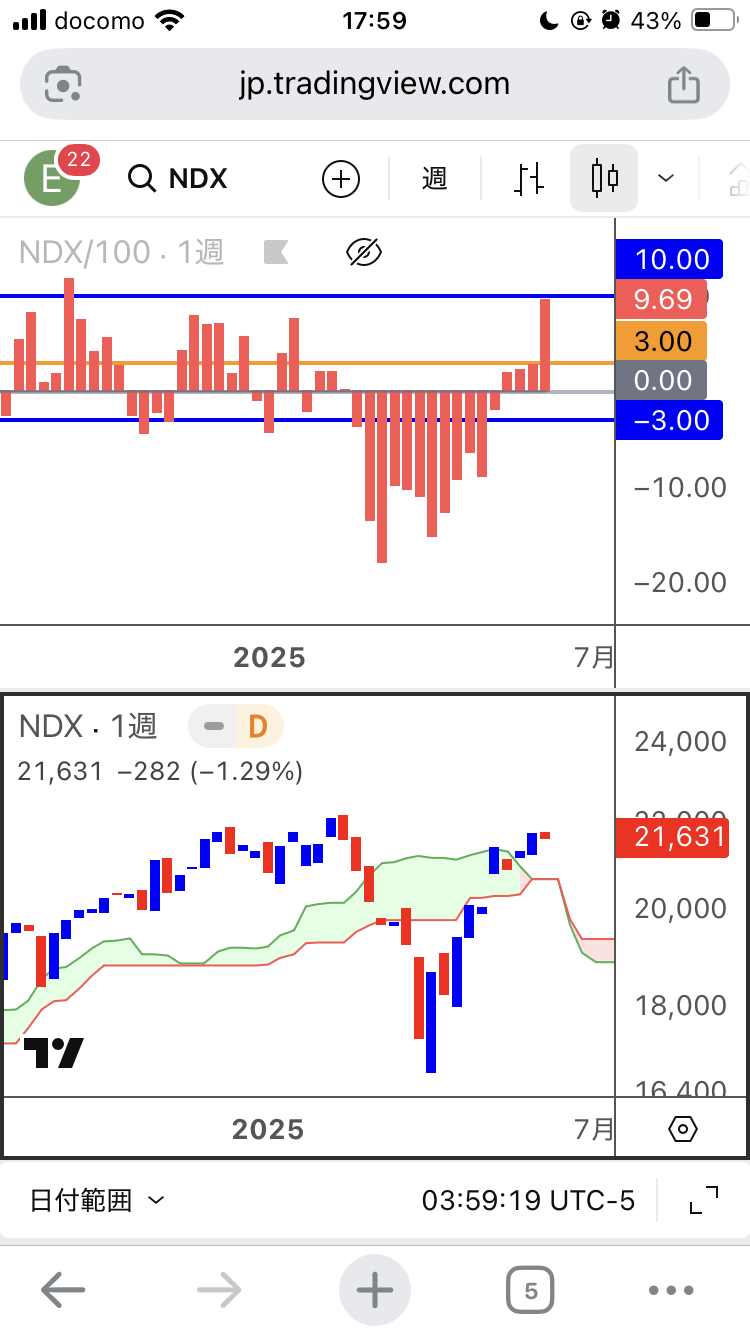750x1334 pixels.
Task: Open the user profile avatar menu
Action: click(52, 178)
